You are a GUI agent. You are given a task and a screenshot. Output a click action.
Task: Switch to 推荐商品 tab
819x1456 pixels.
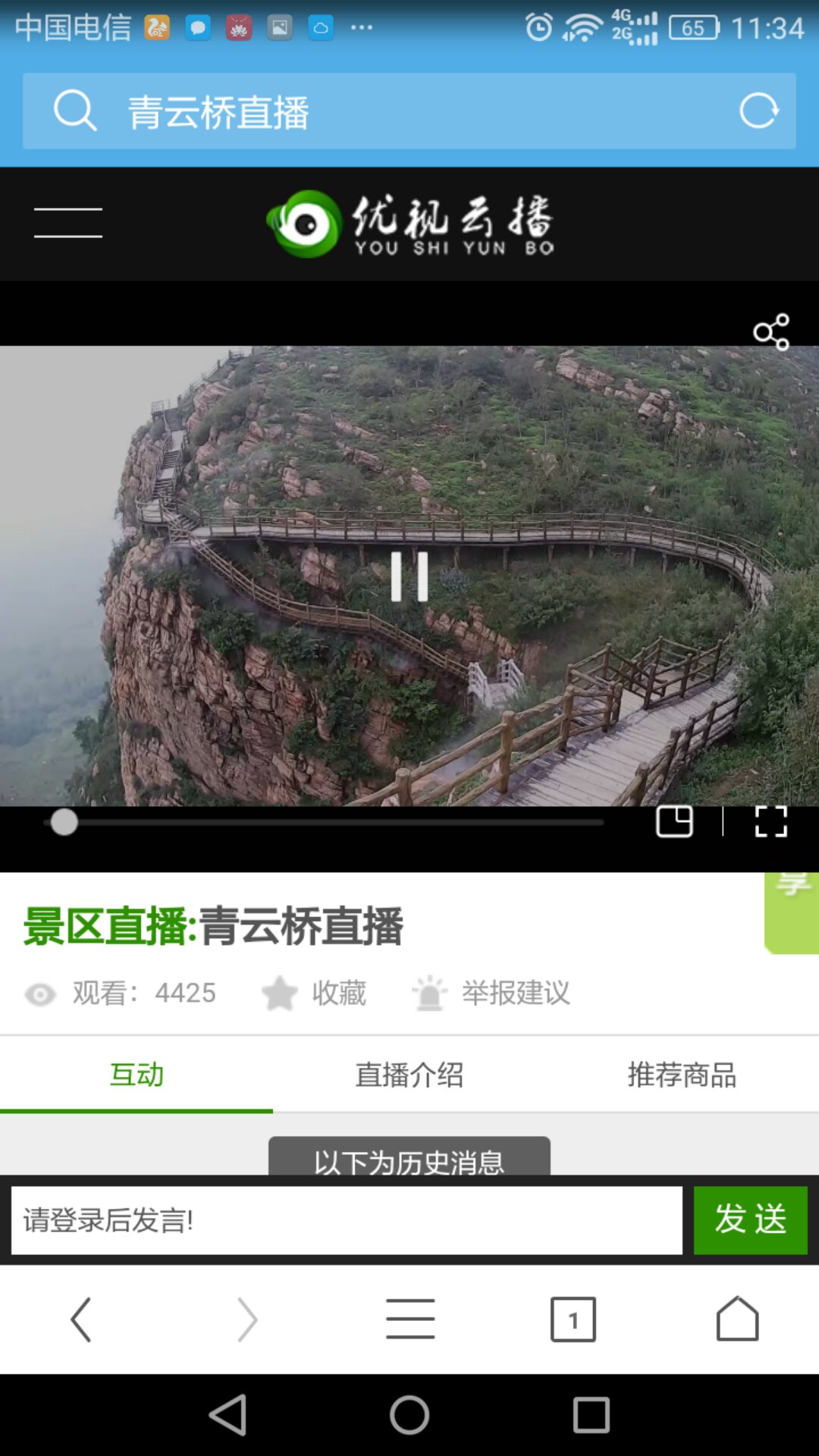click(682, 1075)
